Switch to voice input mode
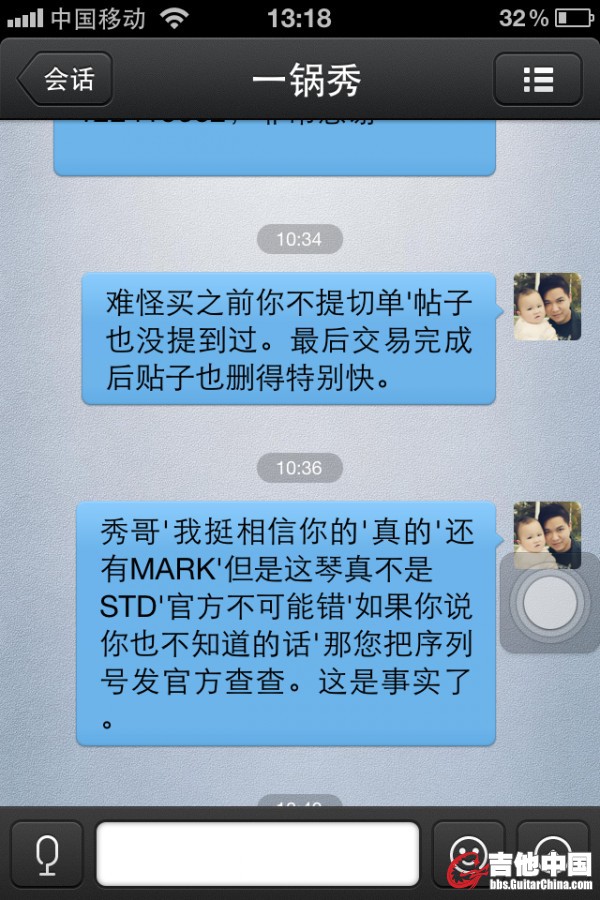This screenshot has height=900, width=600. tap(46, 853)
